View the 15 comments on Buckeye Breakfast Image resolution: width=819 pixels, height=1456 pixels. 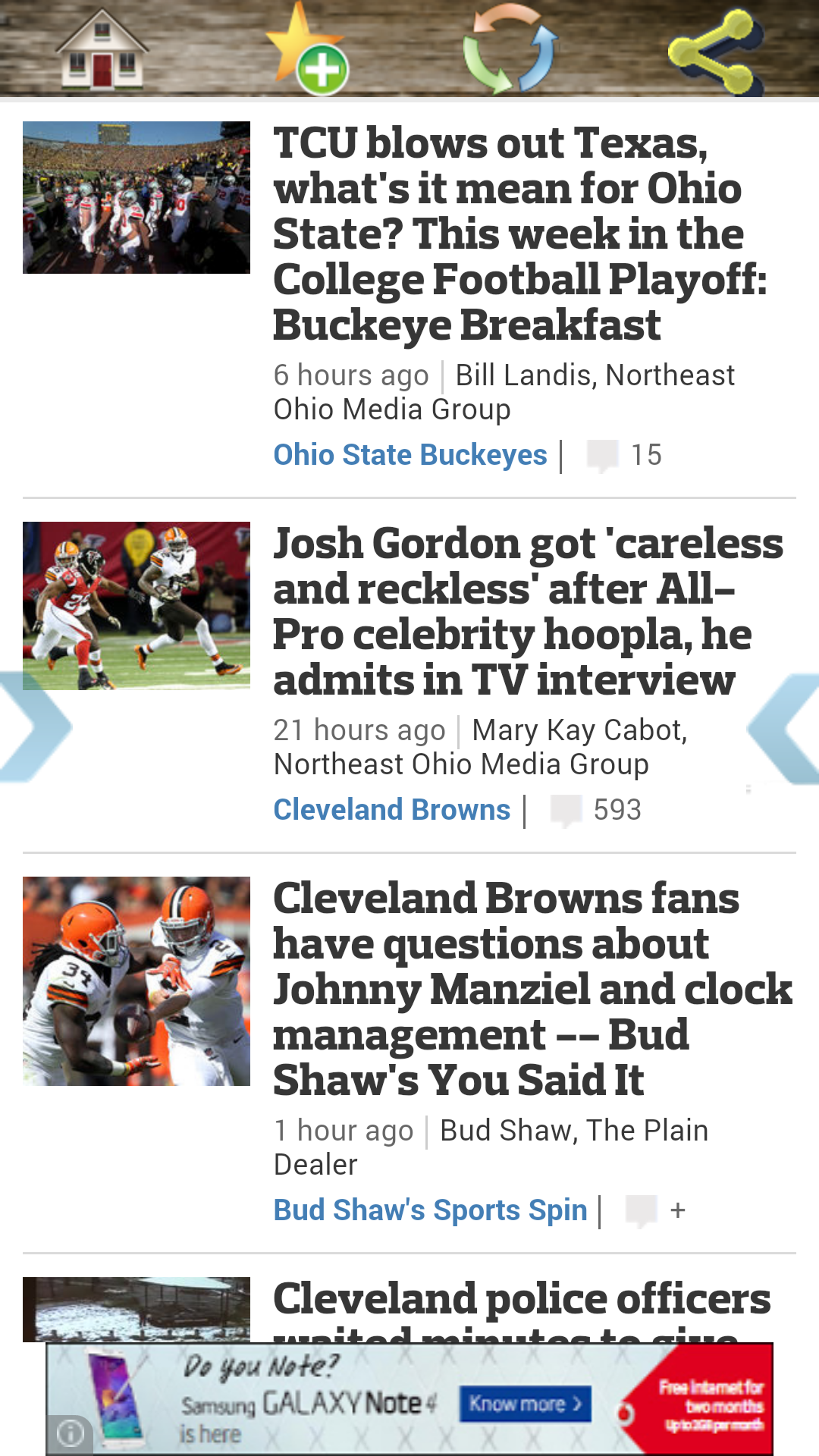626,456
